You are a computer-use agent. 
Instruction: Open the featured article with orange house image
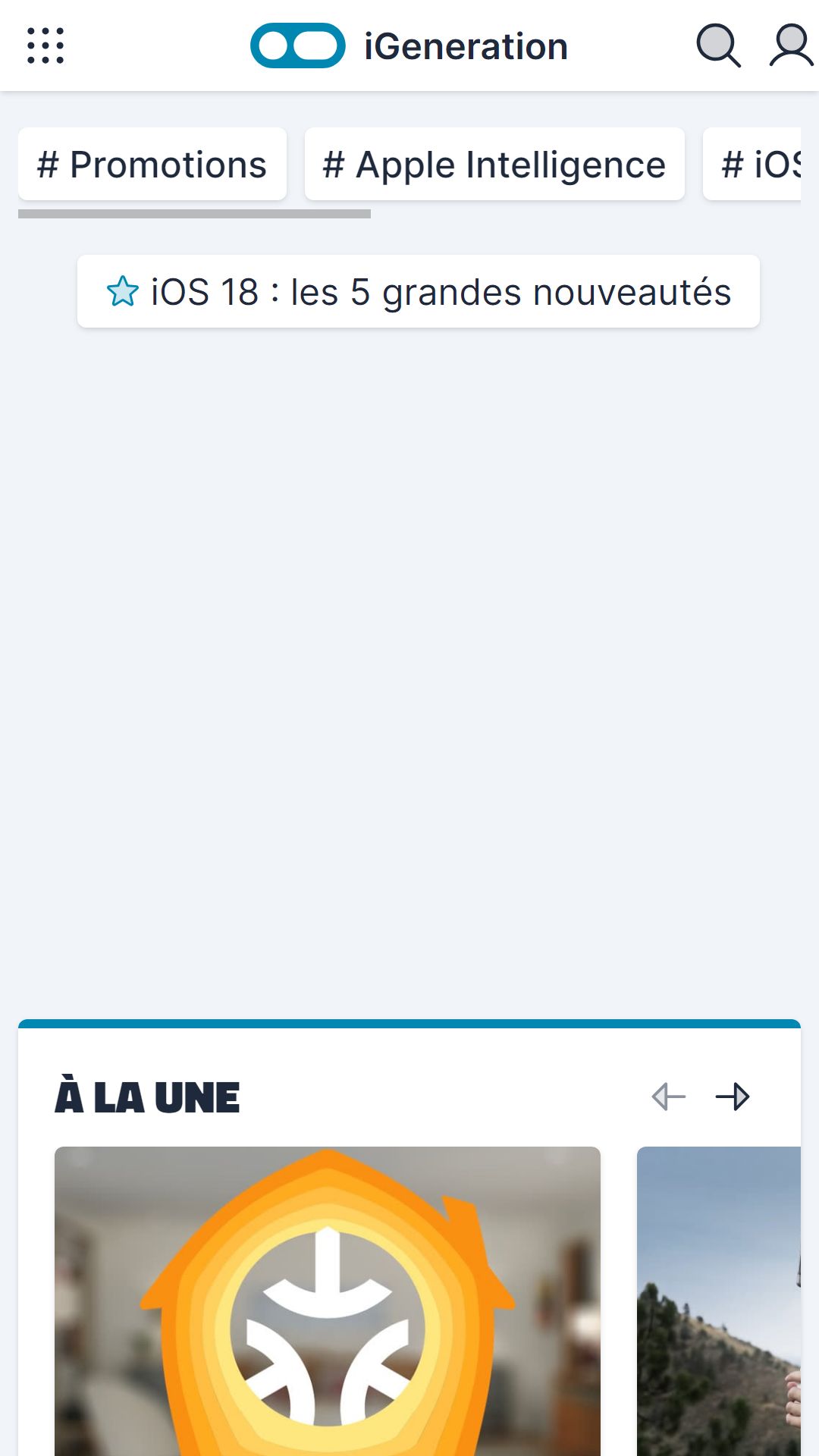328,1301
